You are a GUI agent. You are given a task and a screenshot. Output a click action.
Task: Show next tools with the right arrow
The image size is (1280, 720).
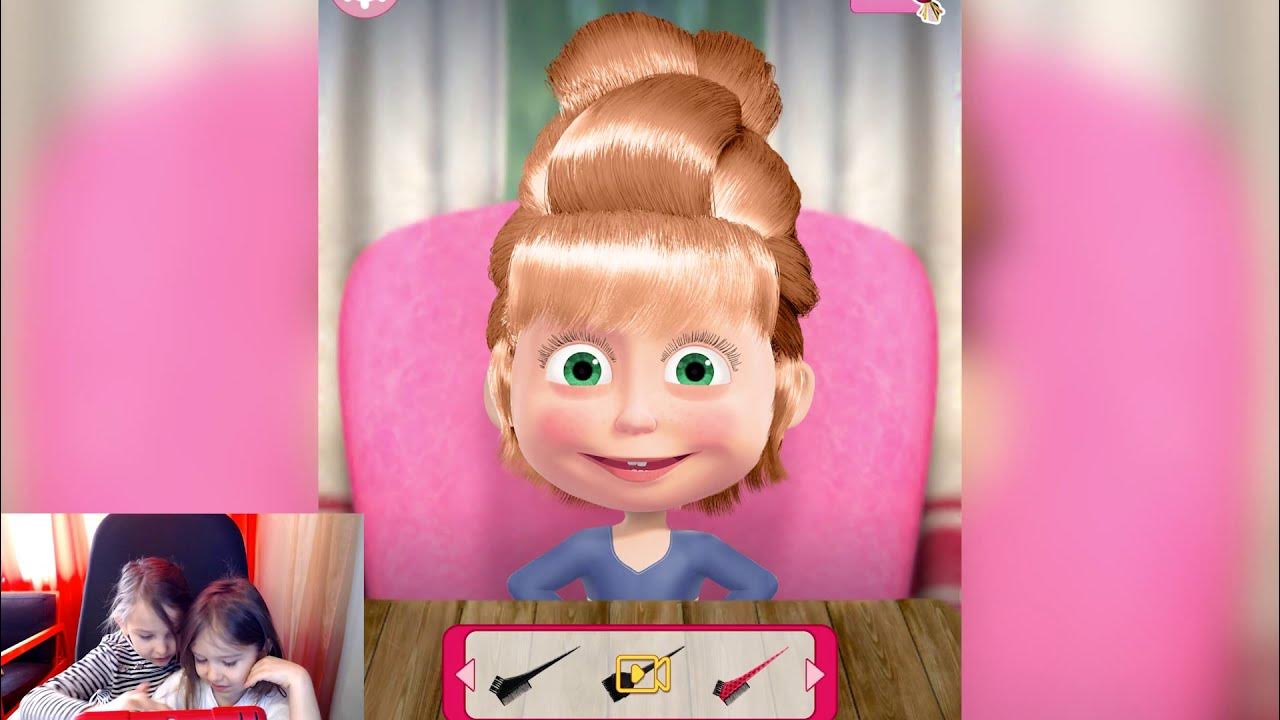pos(815,675)
